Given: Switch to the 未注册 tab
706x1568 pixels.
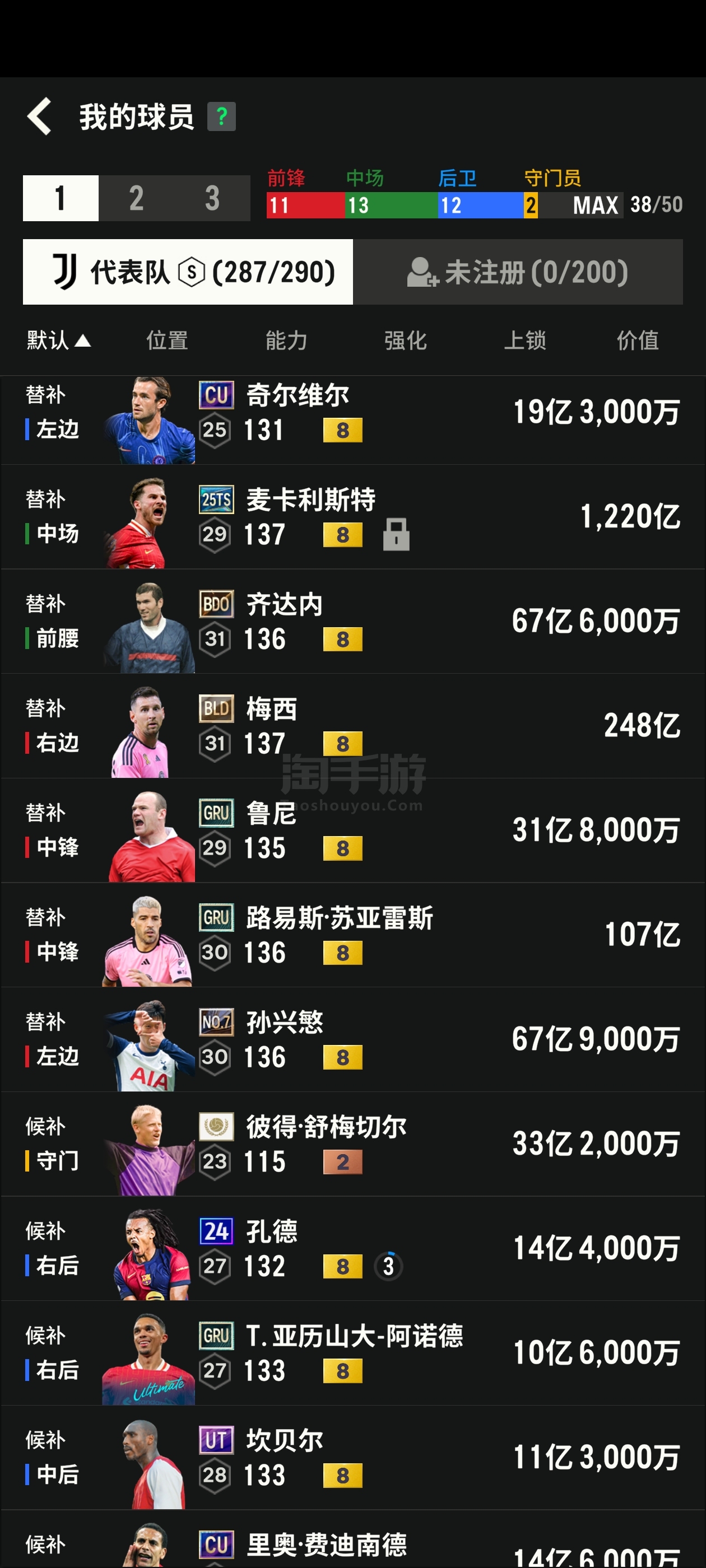Looking at the screenshot, I should coord(518,272).
